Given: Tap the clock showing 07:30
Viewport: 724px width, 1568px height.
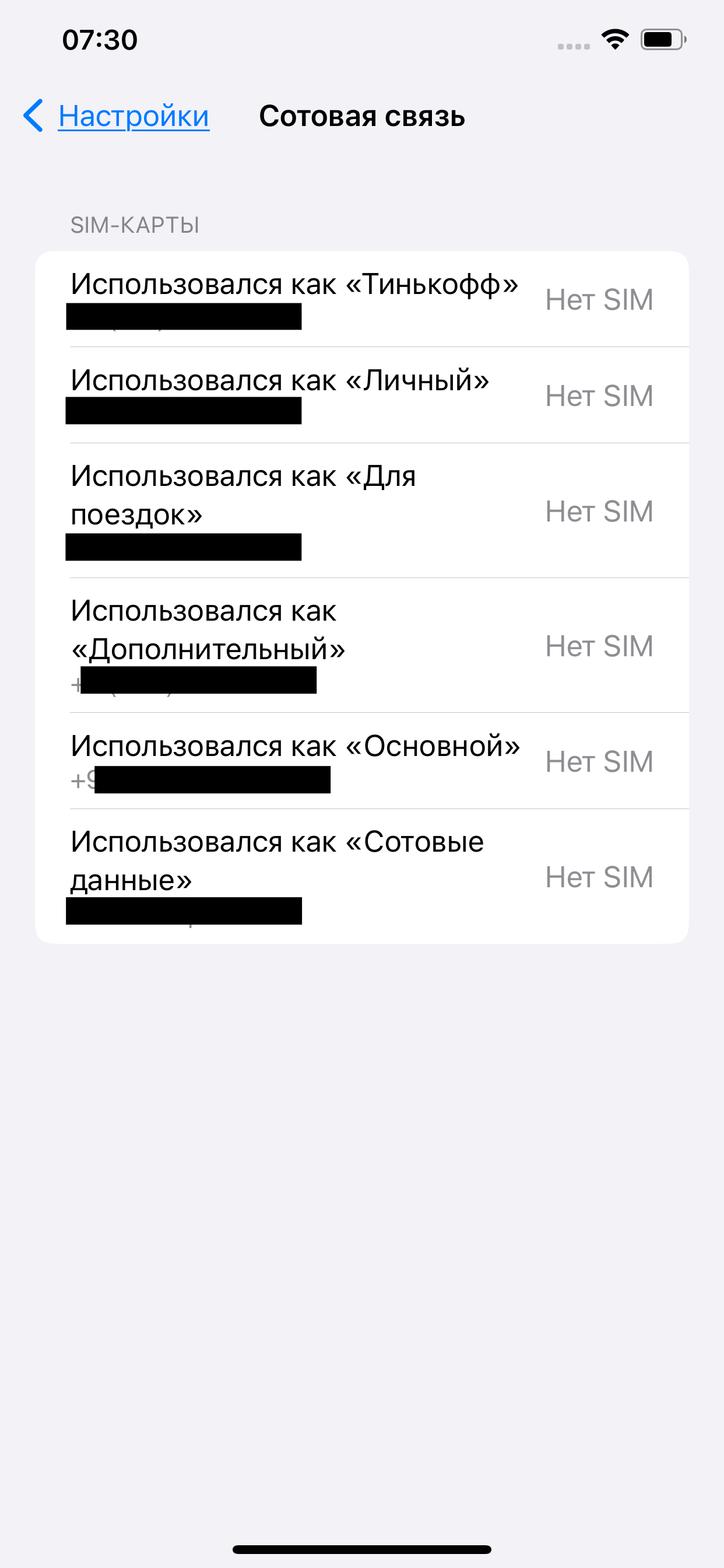Looking at the screenshot, I should coord(99,39).
